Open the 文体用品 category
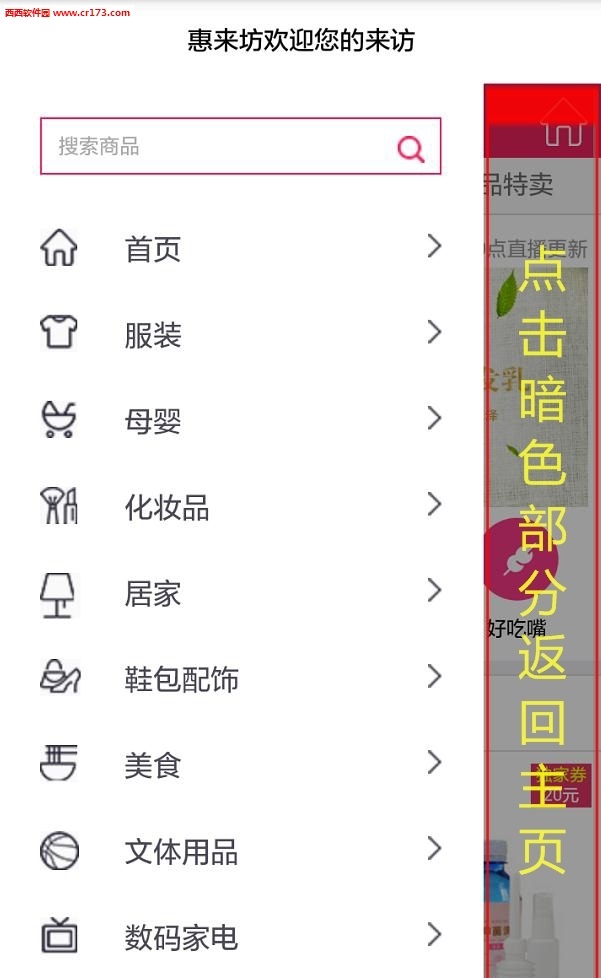601x978 pixels. (240, 851)
